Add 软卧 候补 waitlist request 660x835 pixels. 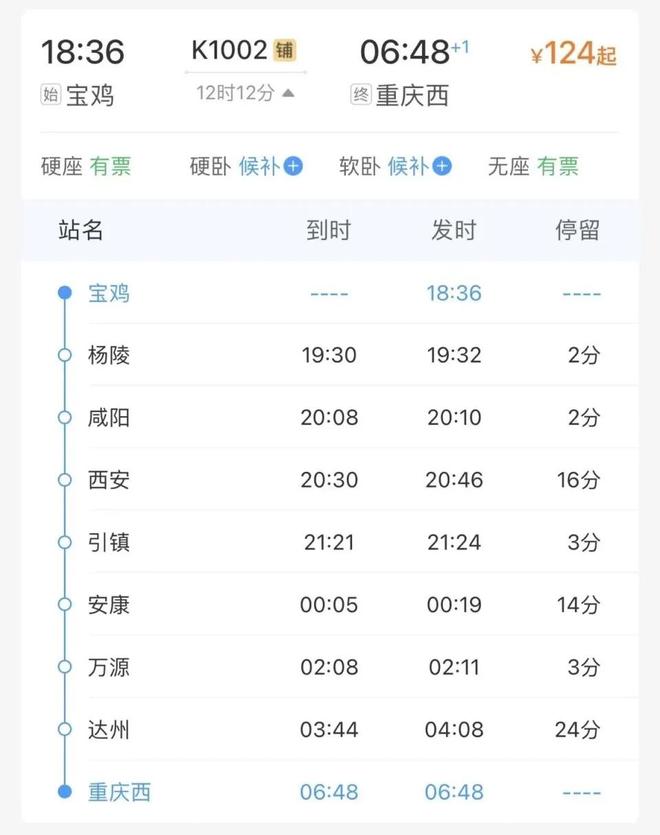[x=442, y=166]
